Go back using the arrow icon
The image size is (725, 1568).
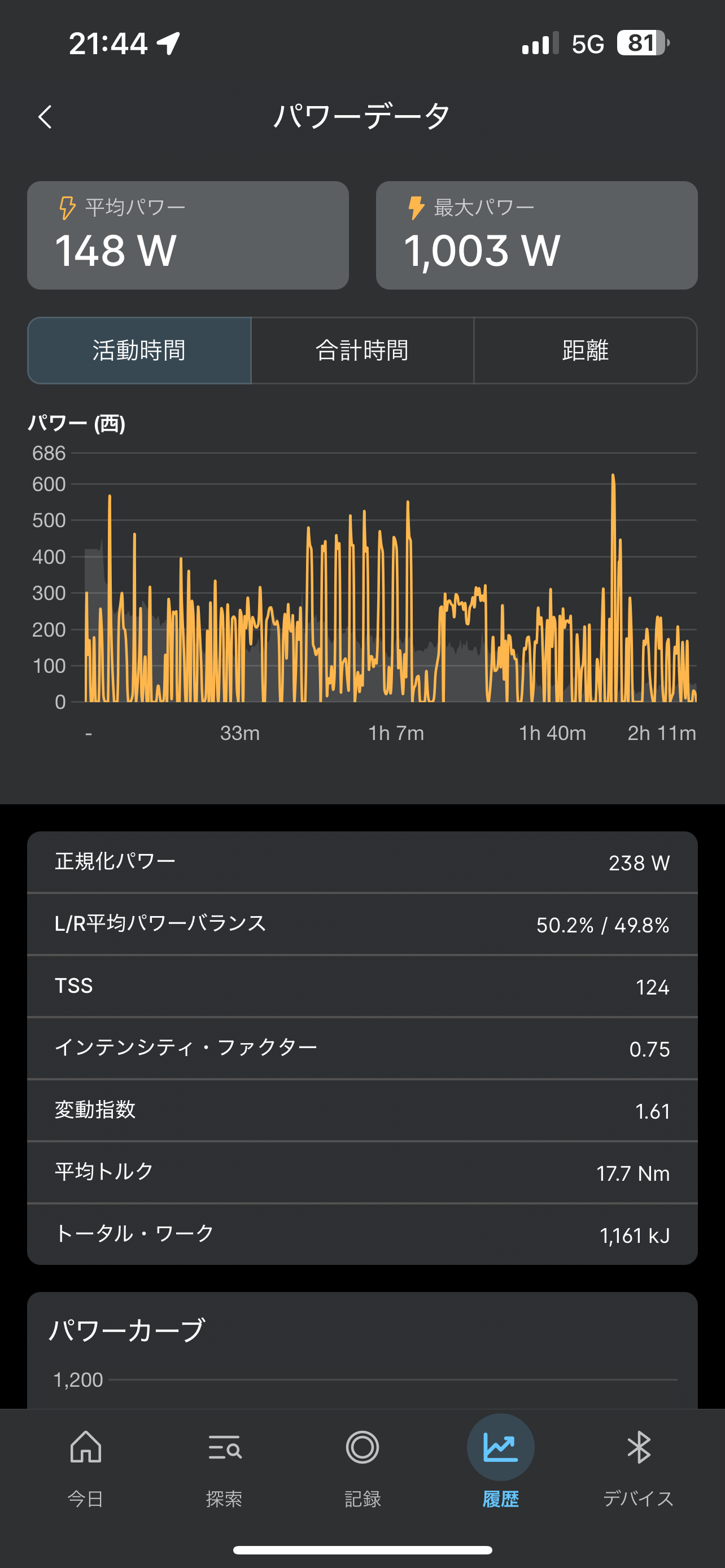pyautogui.click(x=45, y=117)
